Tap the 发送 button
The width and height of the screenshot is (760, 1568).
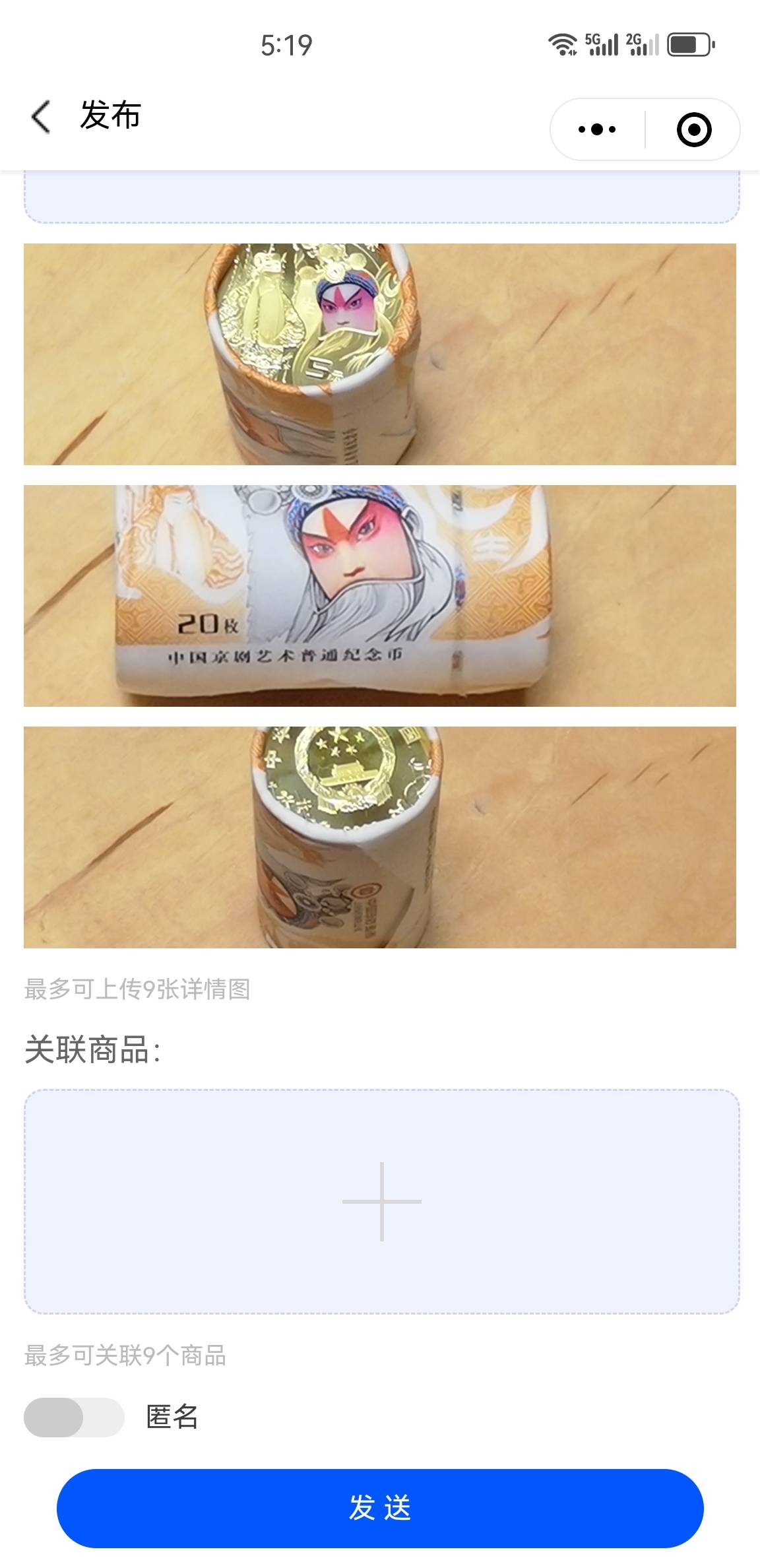tap(380, 1508)
